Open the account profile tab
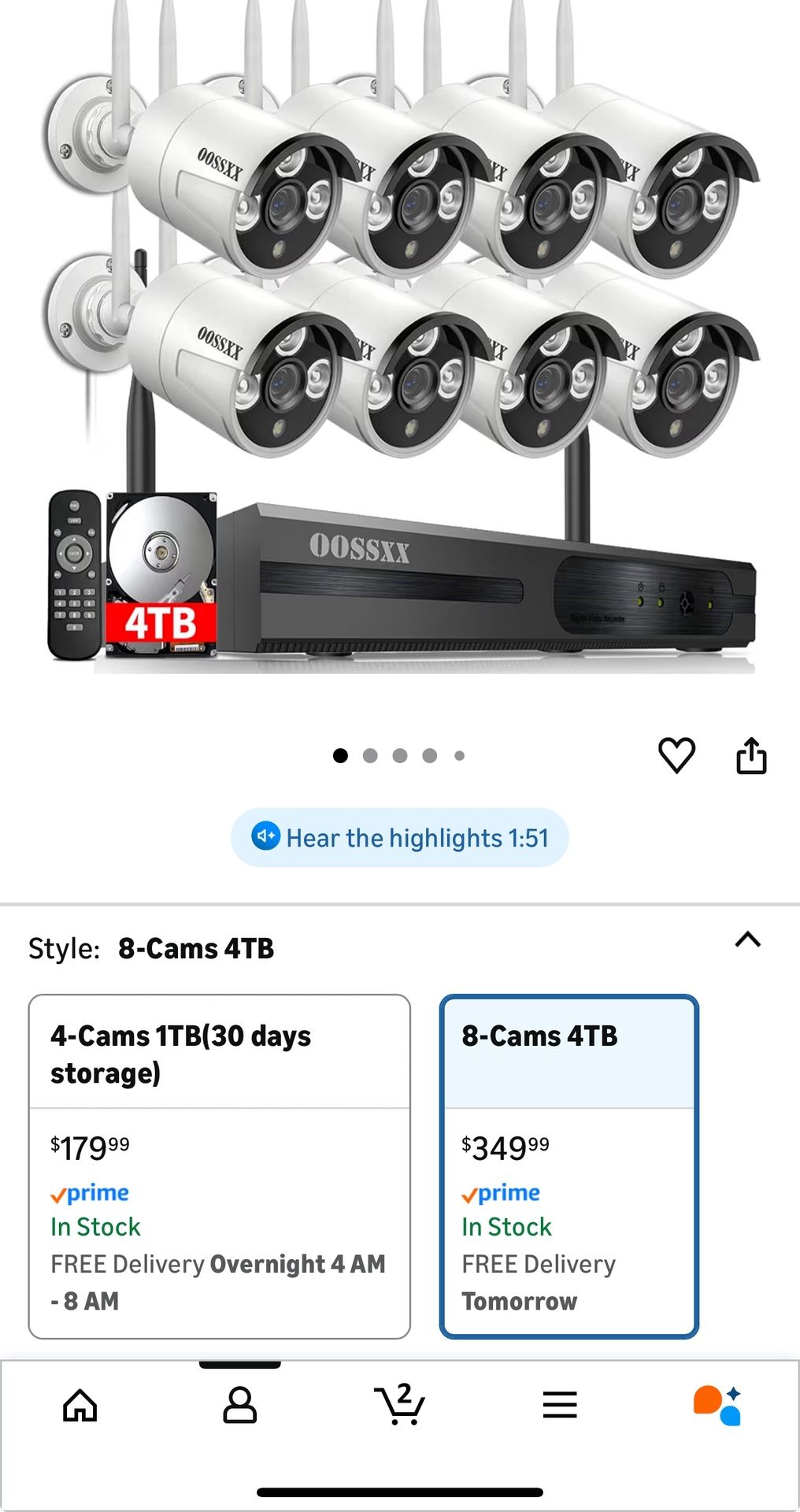 [x=240, y=1406]
